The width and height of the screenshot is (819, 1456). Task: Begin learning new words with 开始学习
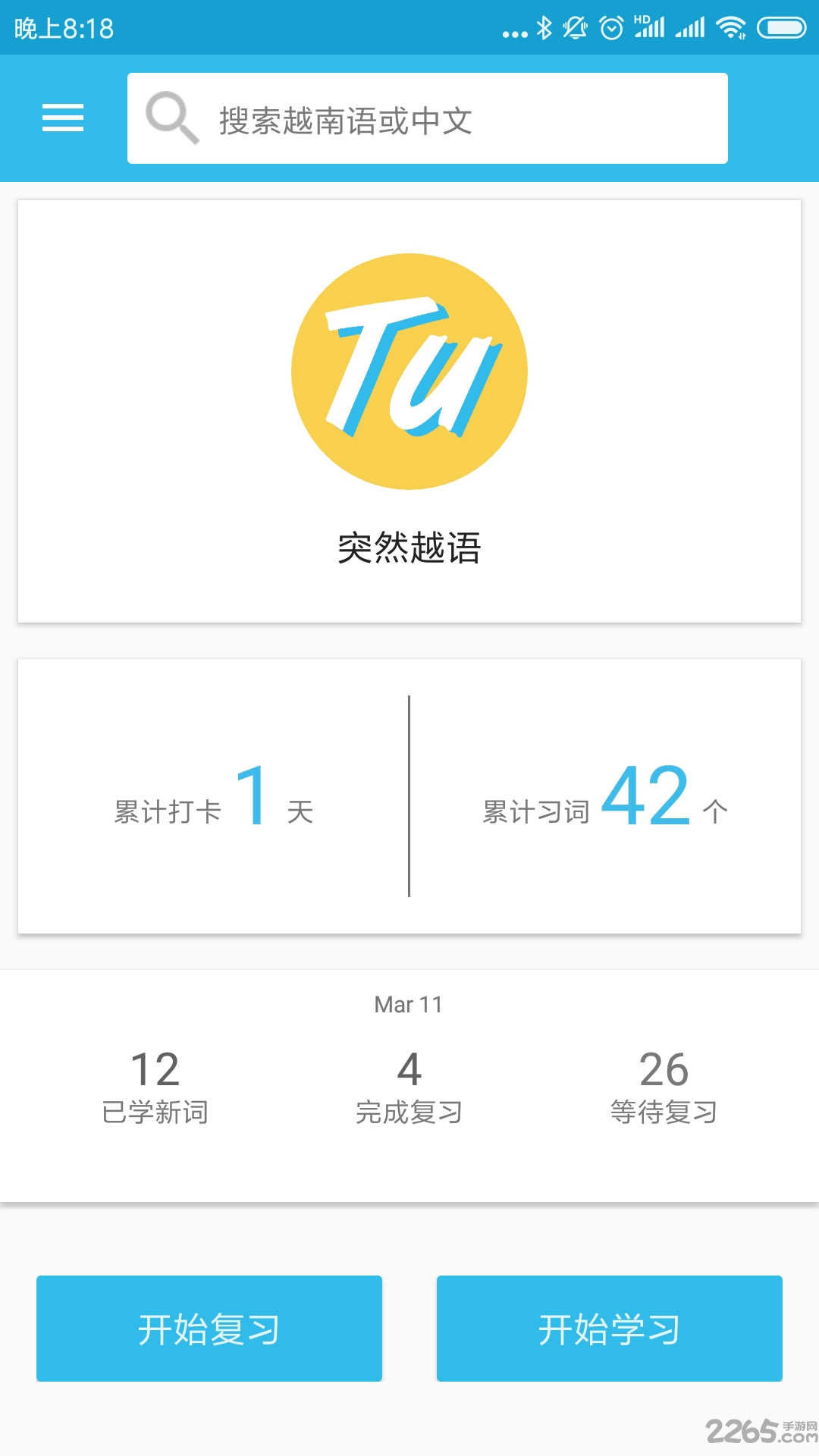[610, 1329]
